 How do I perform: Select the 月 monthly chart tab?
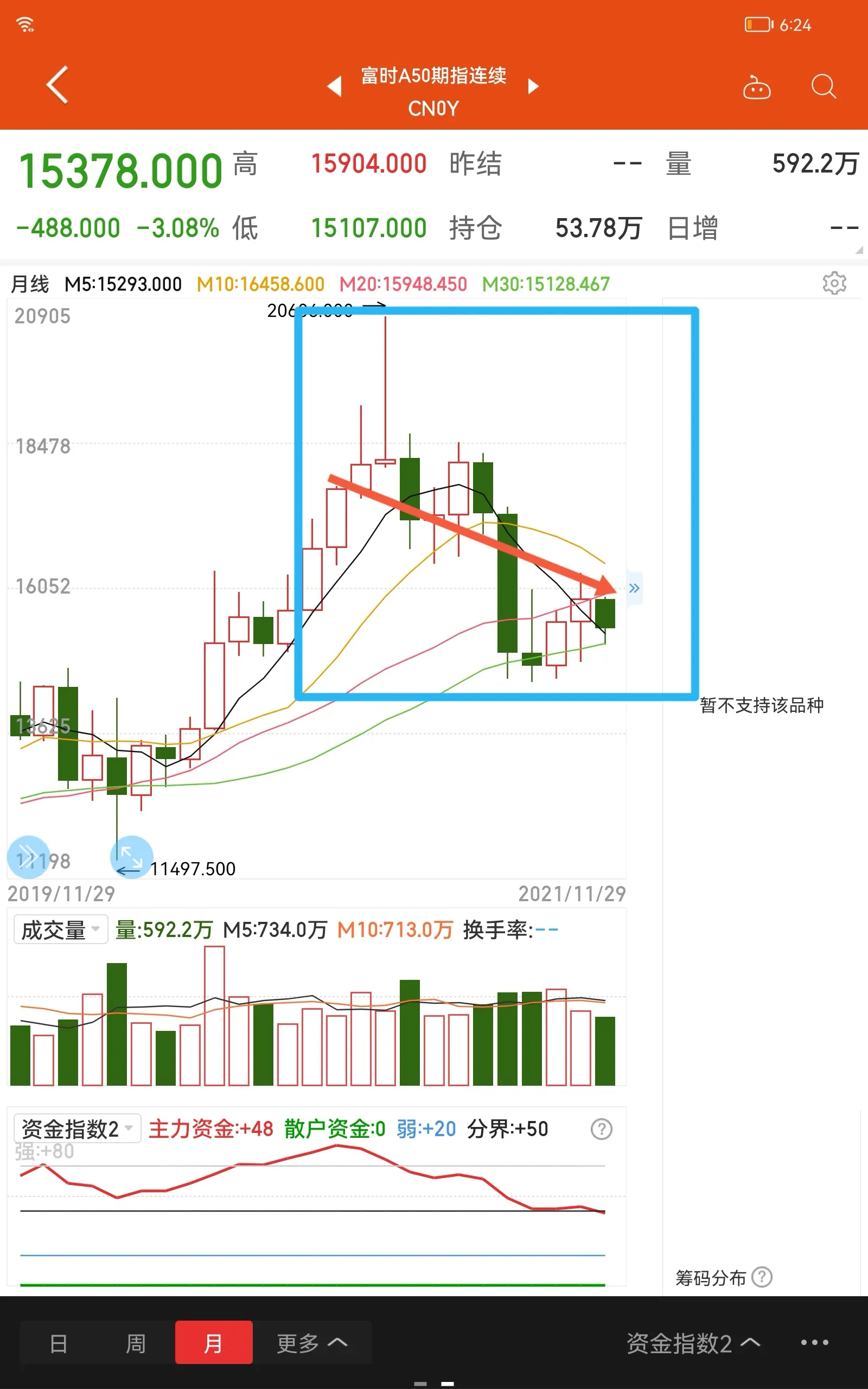214,1343
